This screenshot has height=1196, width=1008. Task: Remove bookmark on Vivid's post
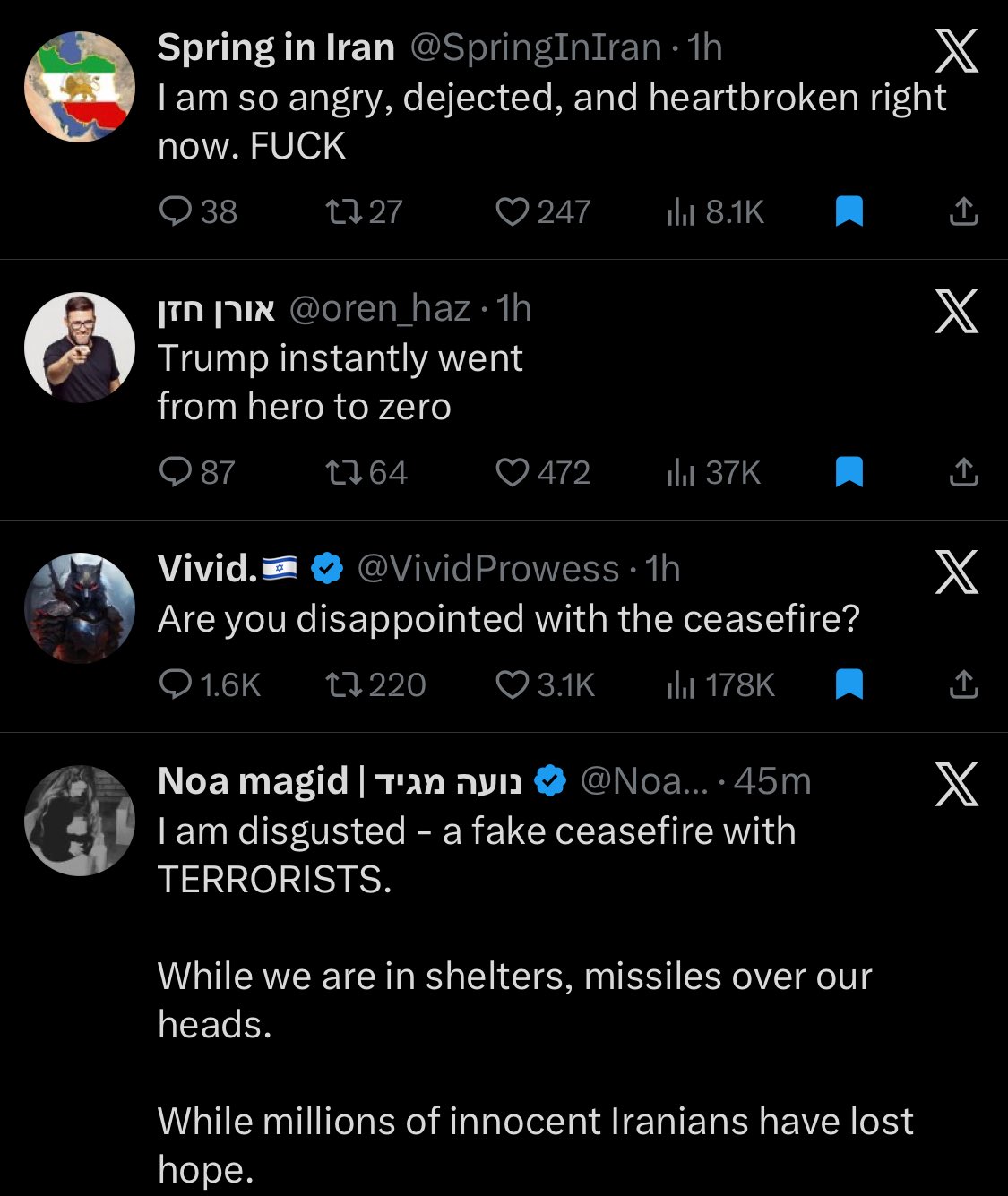pyautogui.click(x=849, y=684)
